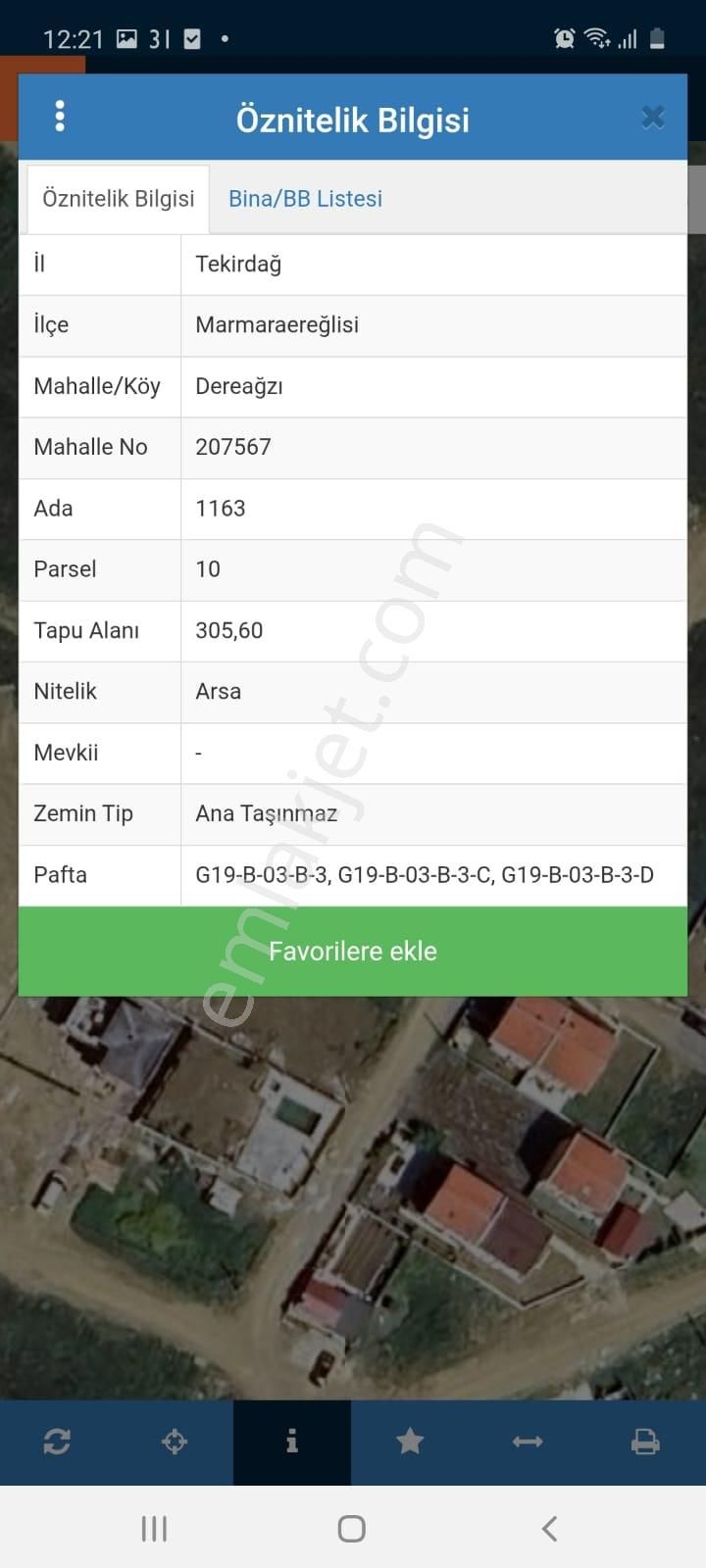Open the three-dot options menu
Image resolution: width=706 pixels, height=1568 pixels.
60,116
